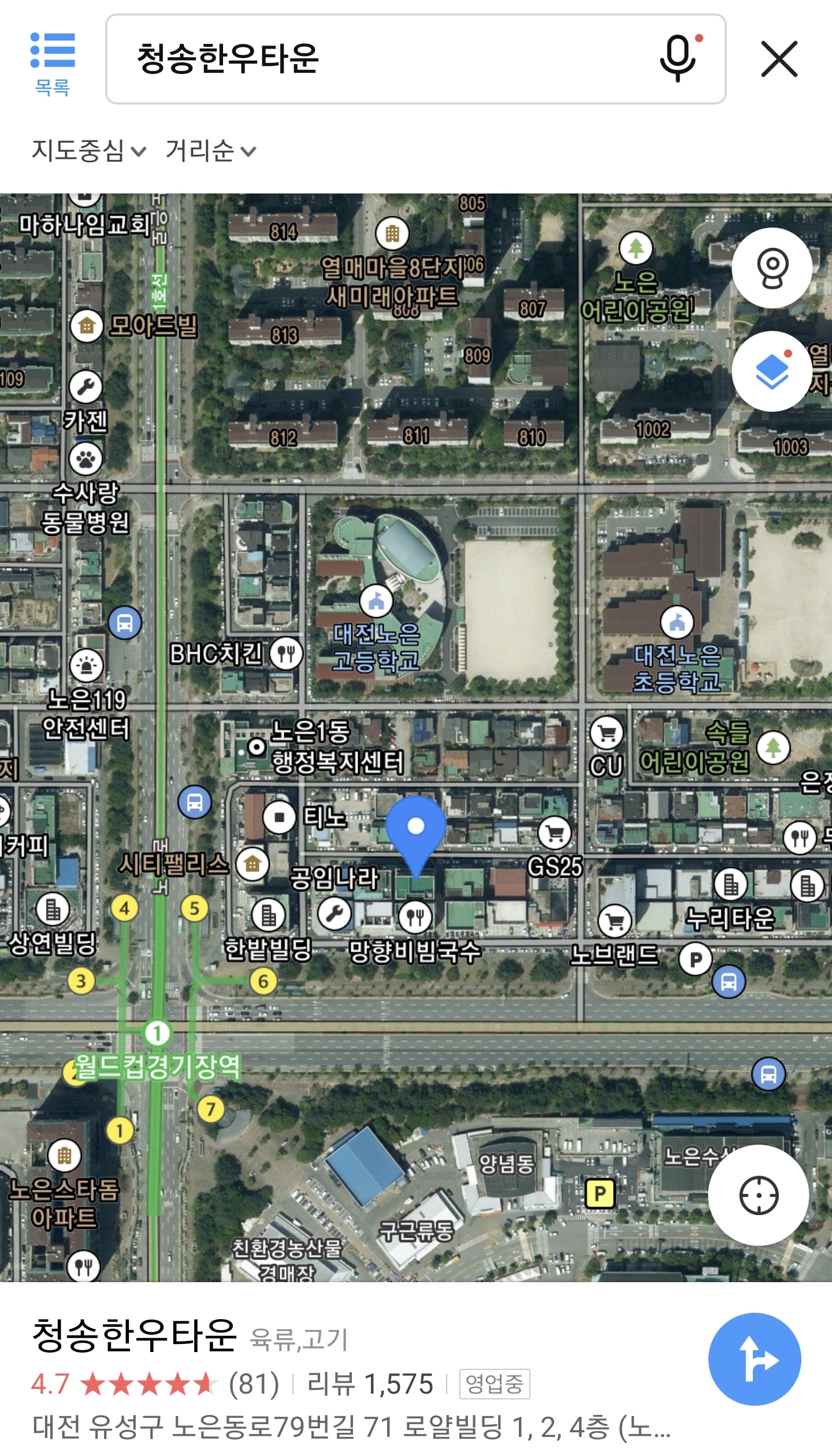The height and width of the screenshot is (1456, 832).
Task: Start voice search with the microphone
Action: point(678,58)
